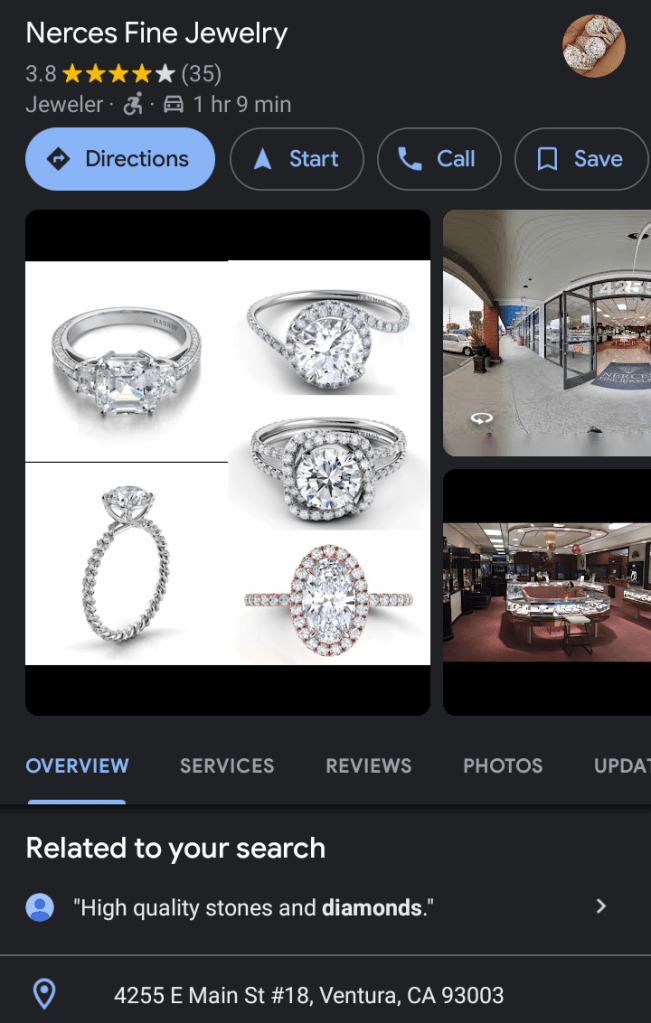Tap the Directions button

pyautogui.click(x=120, y=159)
